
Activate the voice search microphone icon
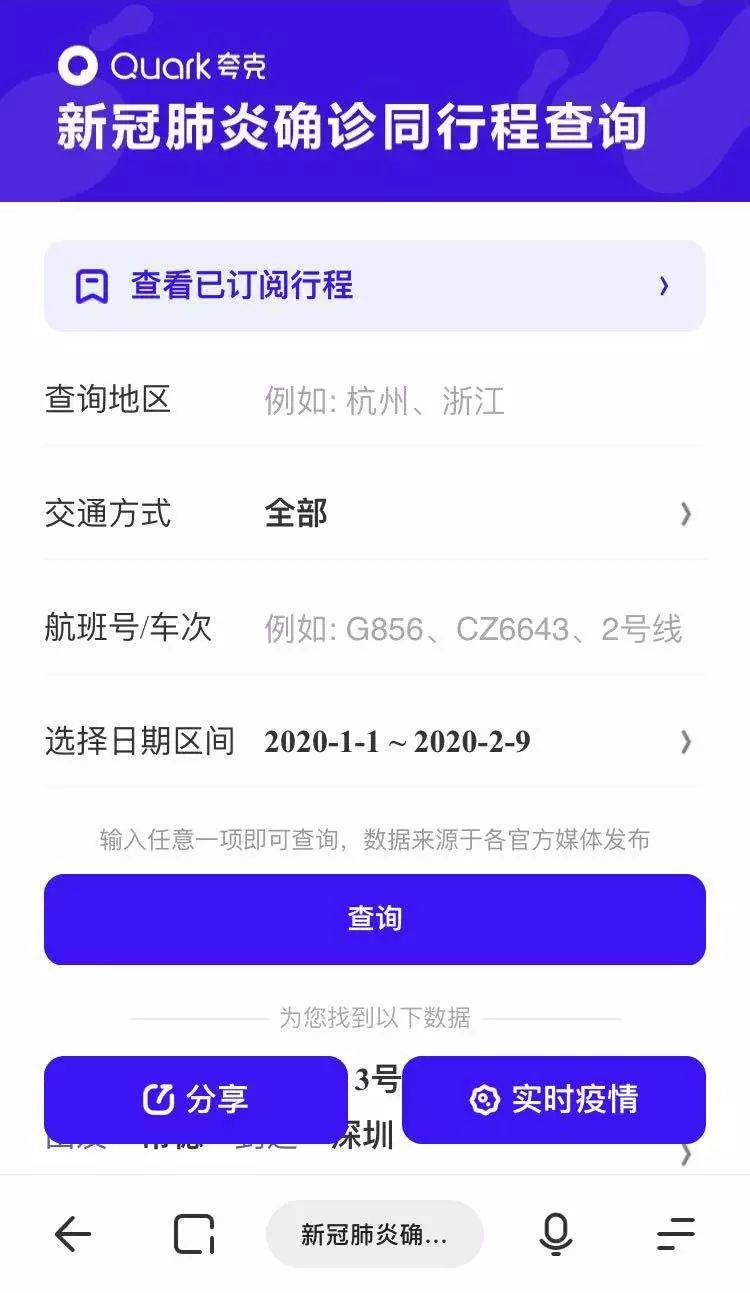pyautogui.click(x=554, y=1233)
